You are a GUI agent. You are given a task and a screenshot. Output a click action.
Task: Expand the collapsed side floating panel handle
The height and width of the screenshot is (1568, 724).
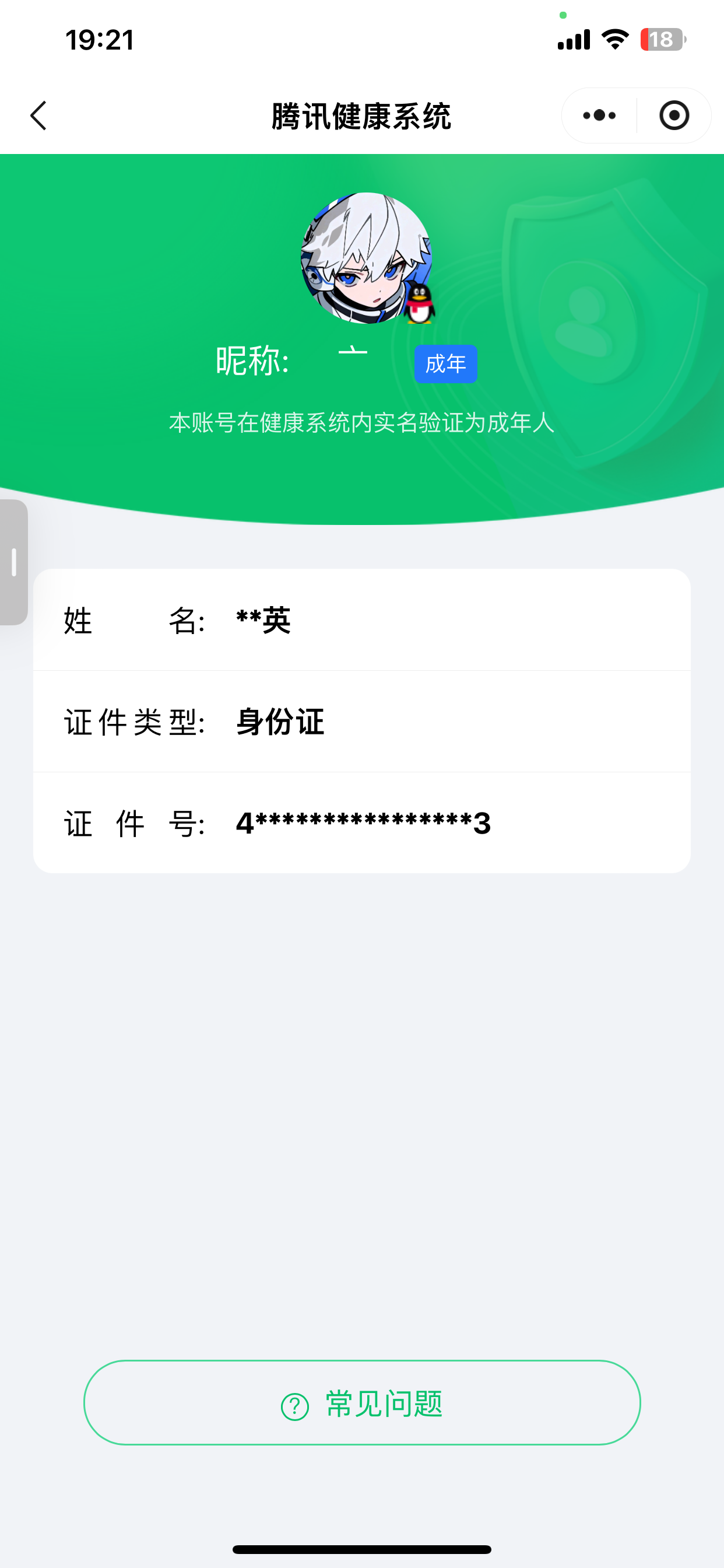click(x=15, y=563)
